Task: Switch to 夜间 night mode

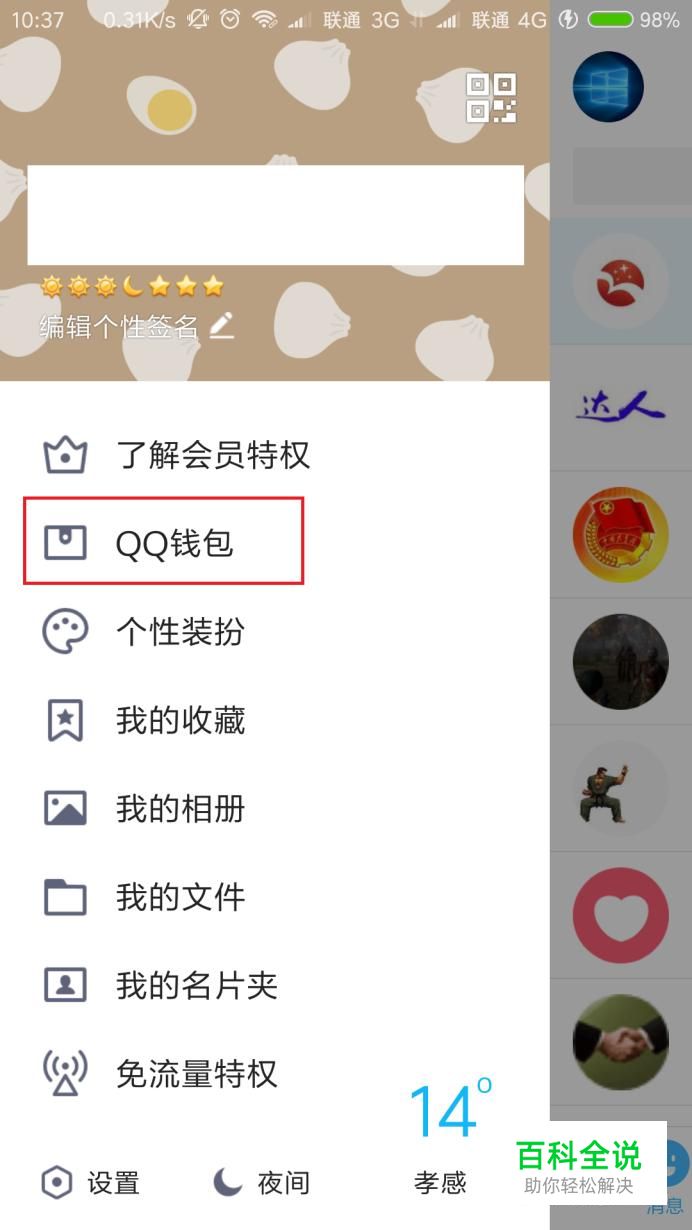Action: (261, 1183)
